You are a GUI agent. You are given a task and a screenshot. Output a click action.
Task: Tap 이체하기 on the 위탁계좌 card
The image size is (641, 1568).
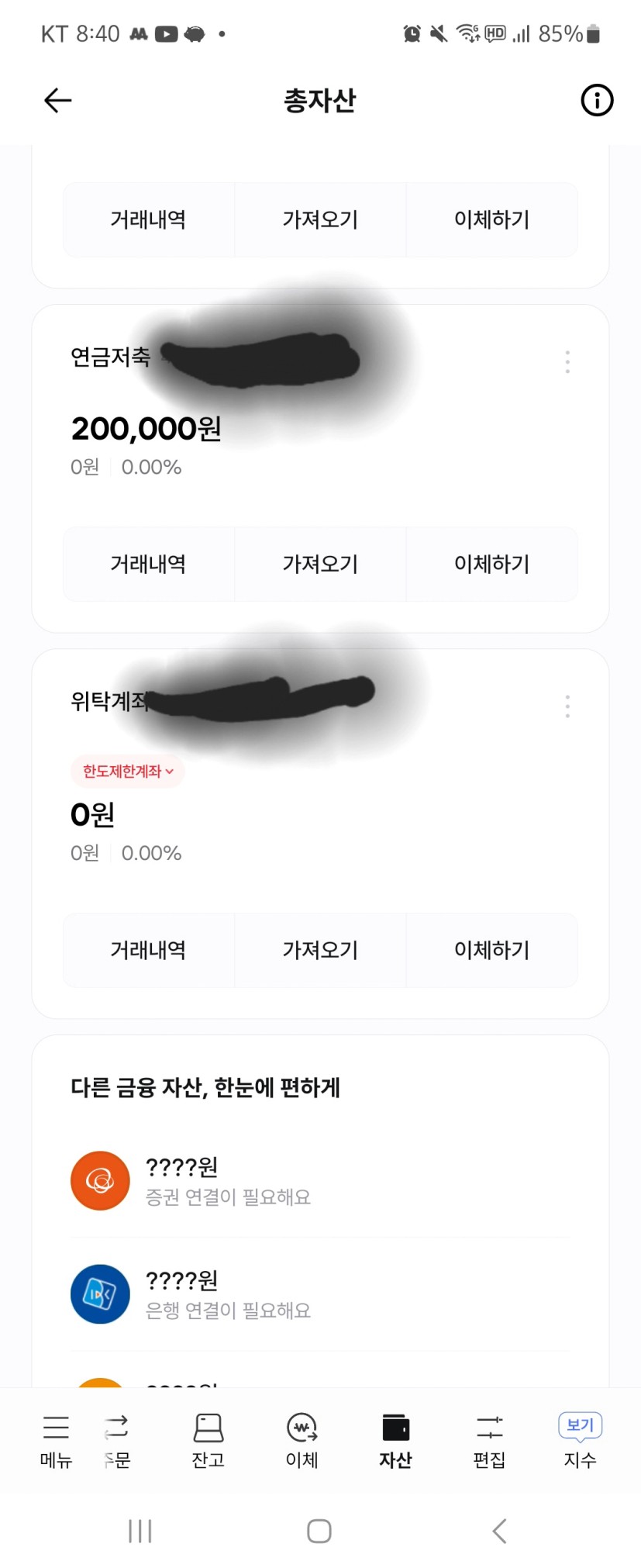[491, 950]
